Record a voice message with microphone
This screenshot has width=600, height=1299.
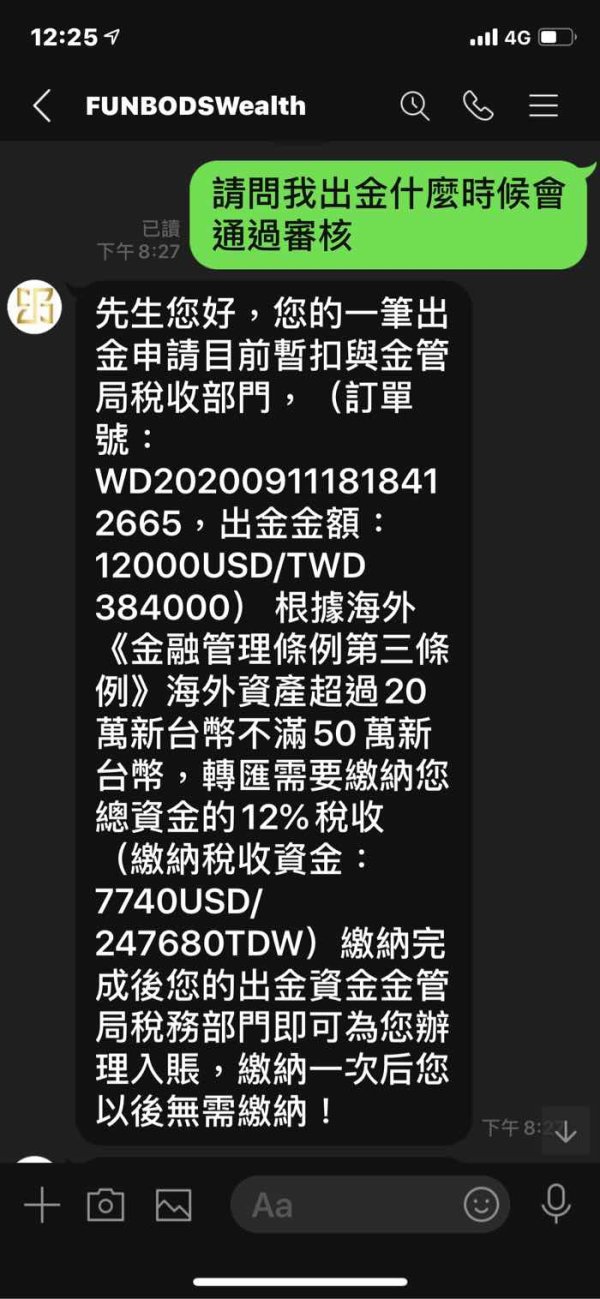tap(555, 1205)
